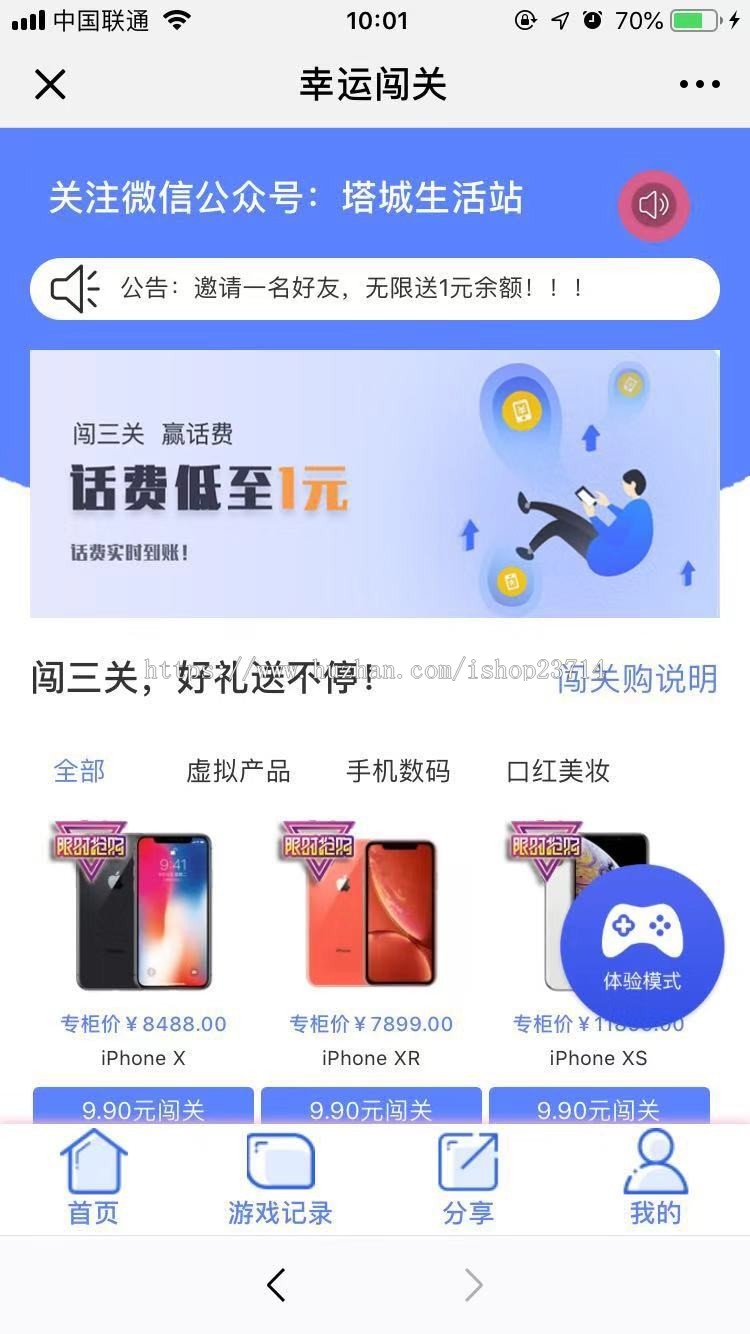Image resolution: width=750 pixels, height=1334 pixels.
Task: Switch to the 口红美妆 category
Action: [x=558, y=771]
